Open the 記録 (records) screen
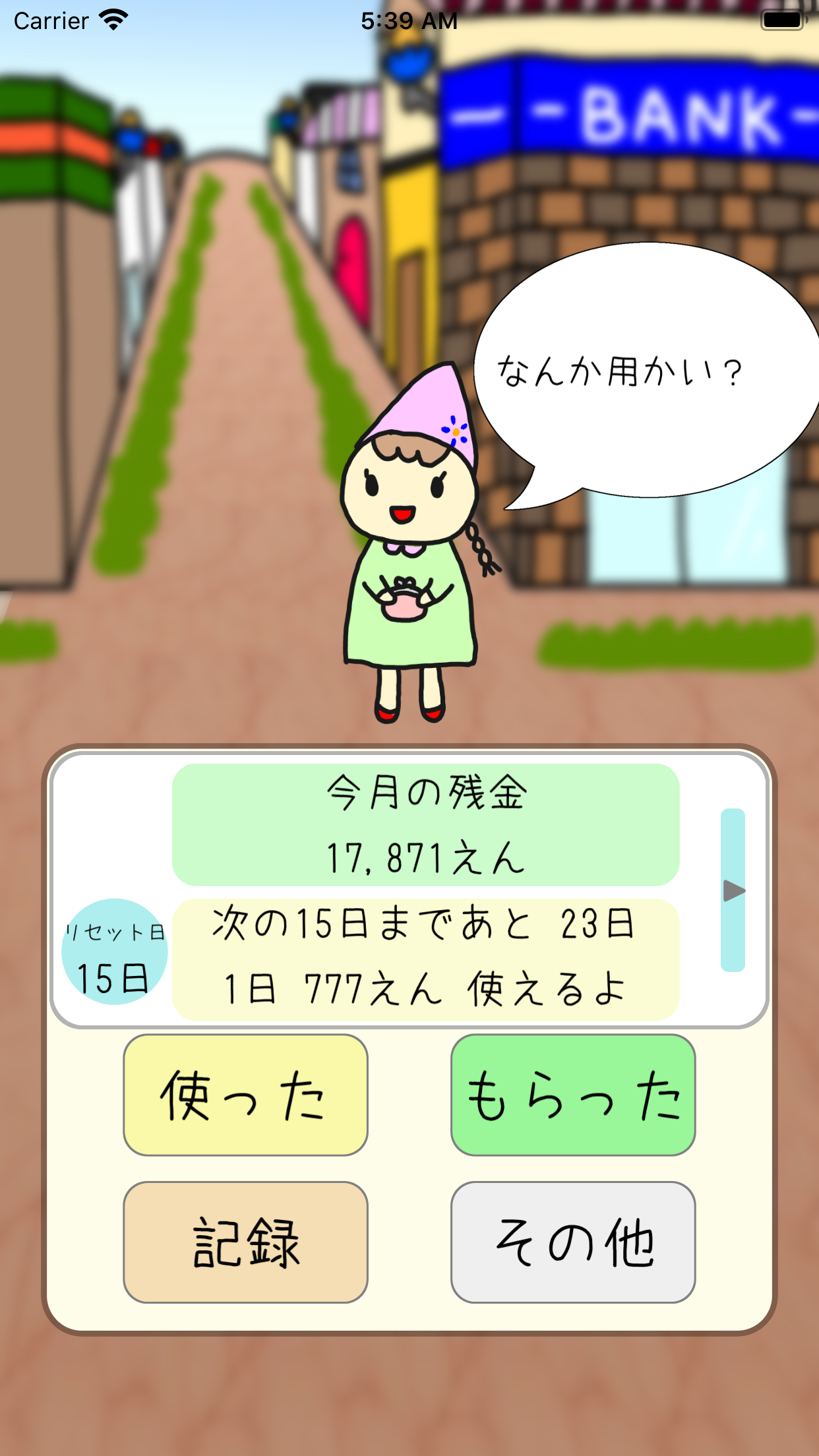Screen dimensions: 819x1456 [245, 1242]
